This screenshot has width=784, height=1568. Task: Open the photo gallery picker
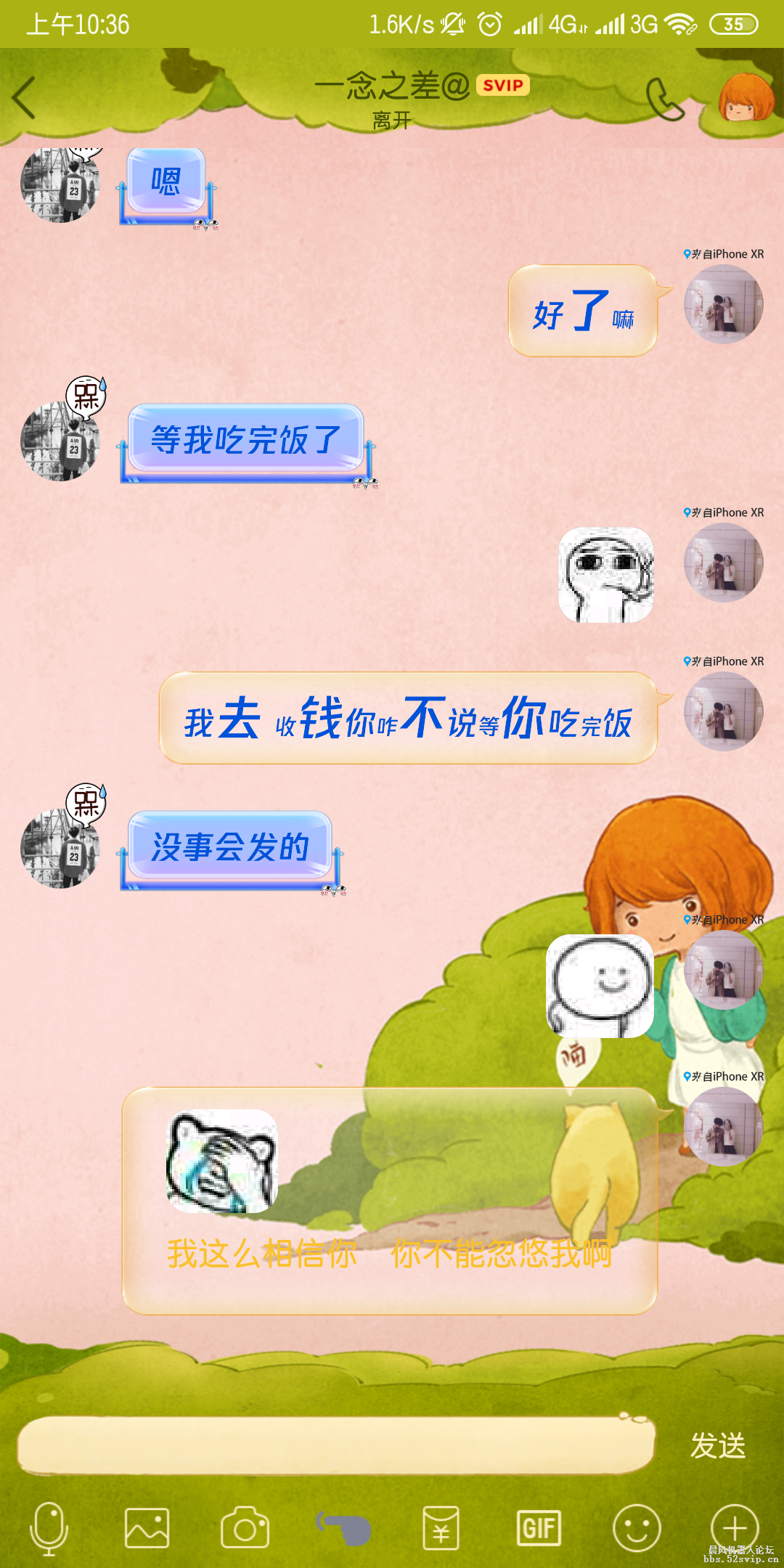[x=147, y=1528]
